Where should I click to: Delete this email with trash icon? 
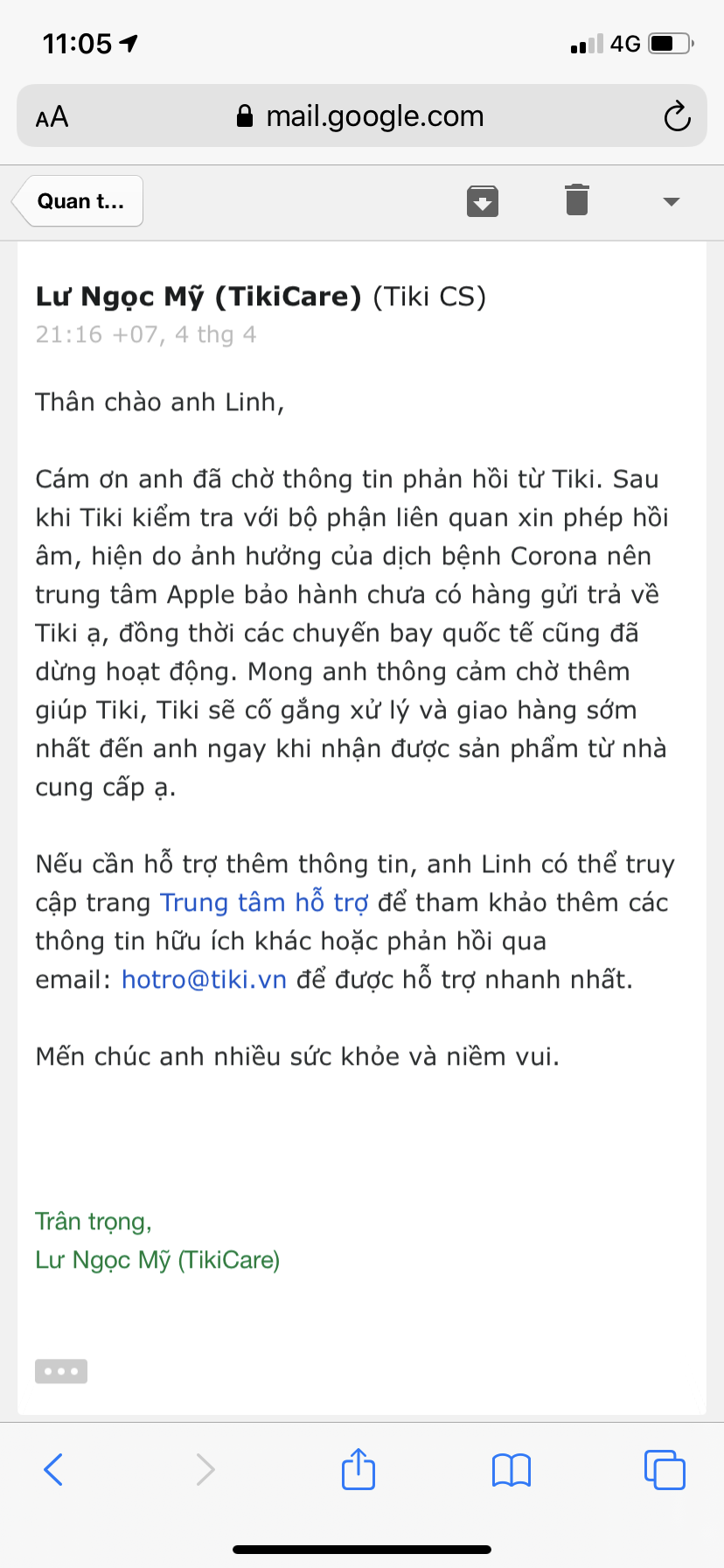point(577,199)
